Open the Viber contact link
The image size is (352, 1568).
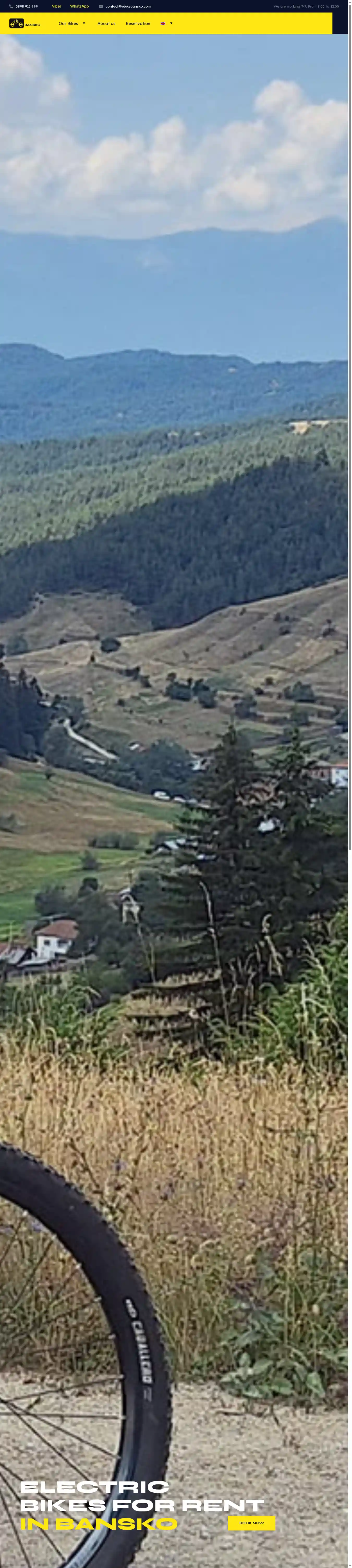tap(57, 6)
